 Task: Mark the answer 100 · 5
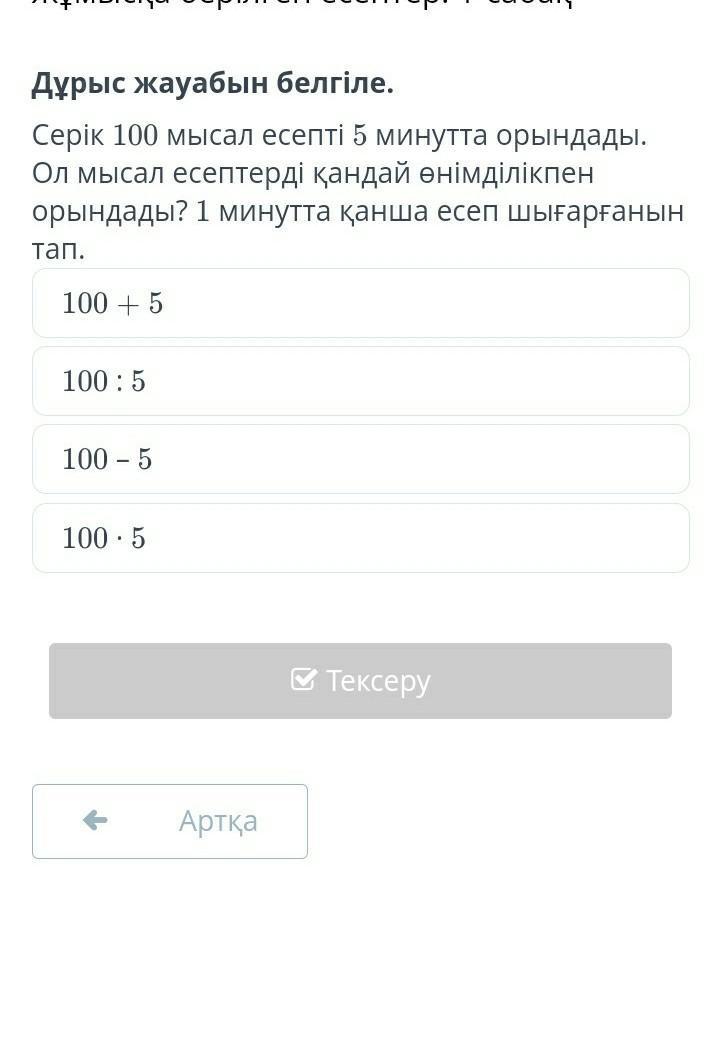tap(360, 538)
